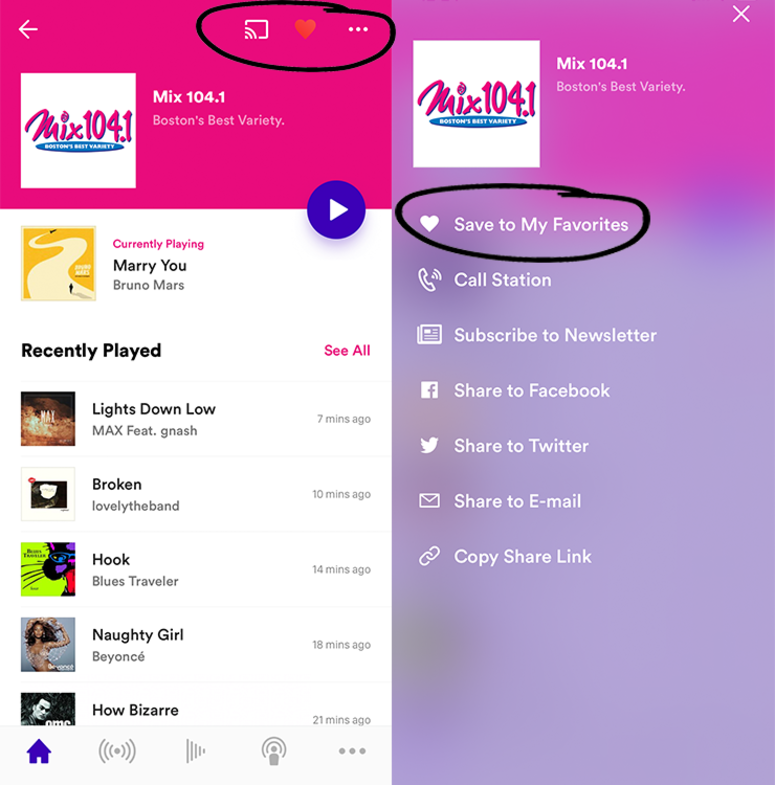
Task: Choose Naughty Girl by Beyoncé
Action: [137, 645]
